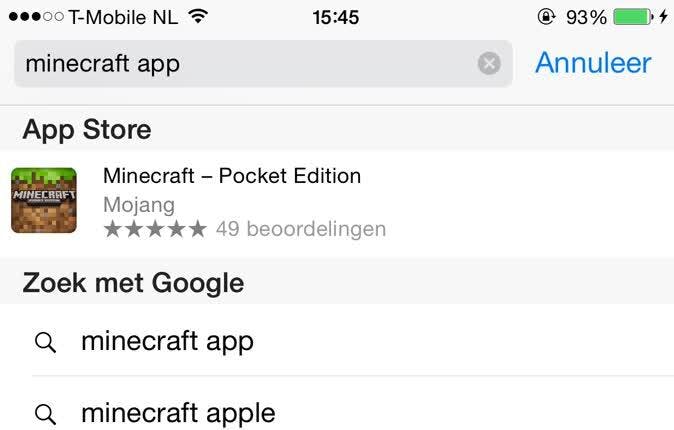Clear the search text with the X icon
This screenshot has width=674, height=430.
pyautogui.click(x=489, y=64)
